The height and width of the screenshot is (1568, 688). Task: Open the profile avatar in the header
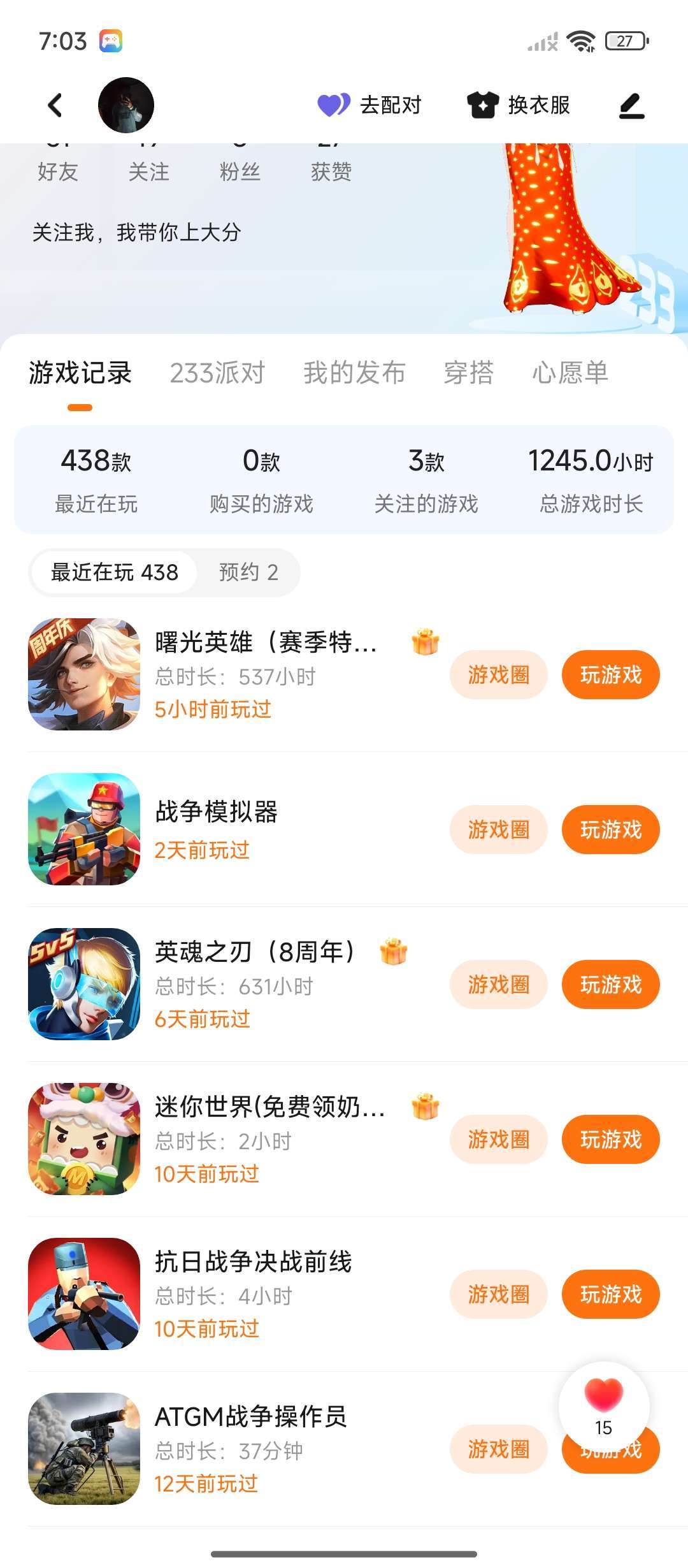click(x=125, y=105)
